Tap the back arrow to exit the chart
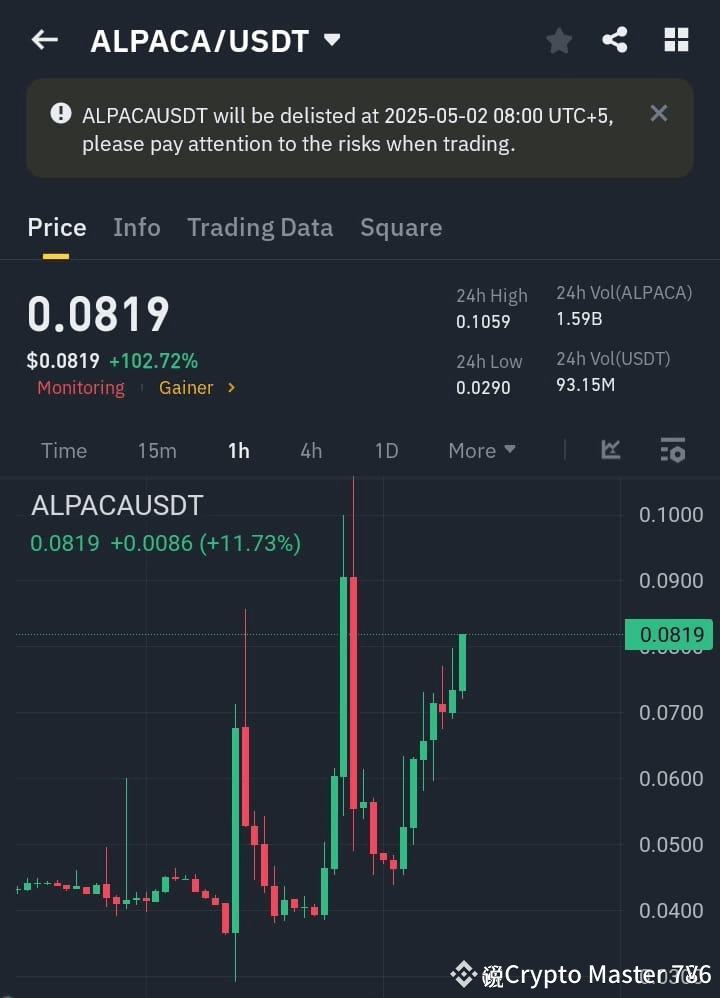This screenshot has height=998, width=720. pos(44,39)
